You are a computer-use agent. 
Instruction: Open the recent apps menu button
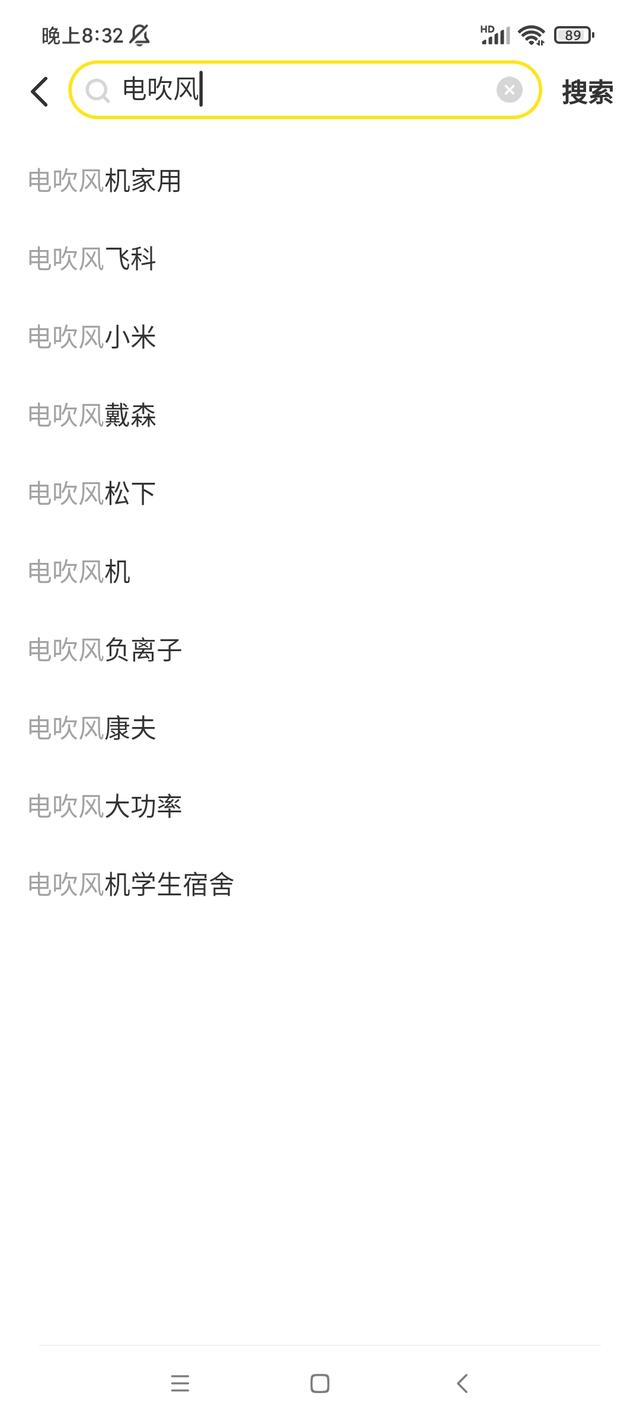pos(180,1383)
